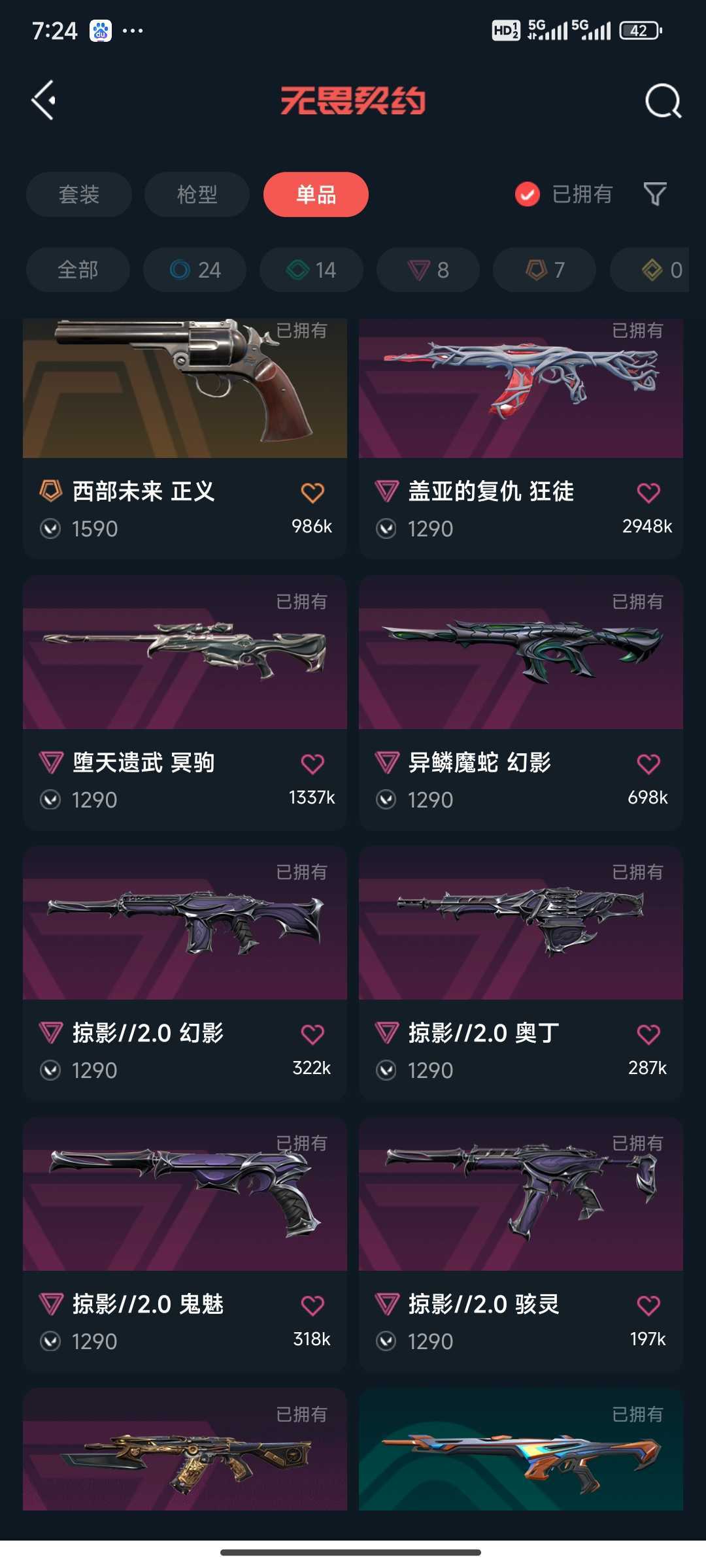706x1568 pixels.
Task: Open the filter funnel icon
Action: (654, 194)
